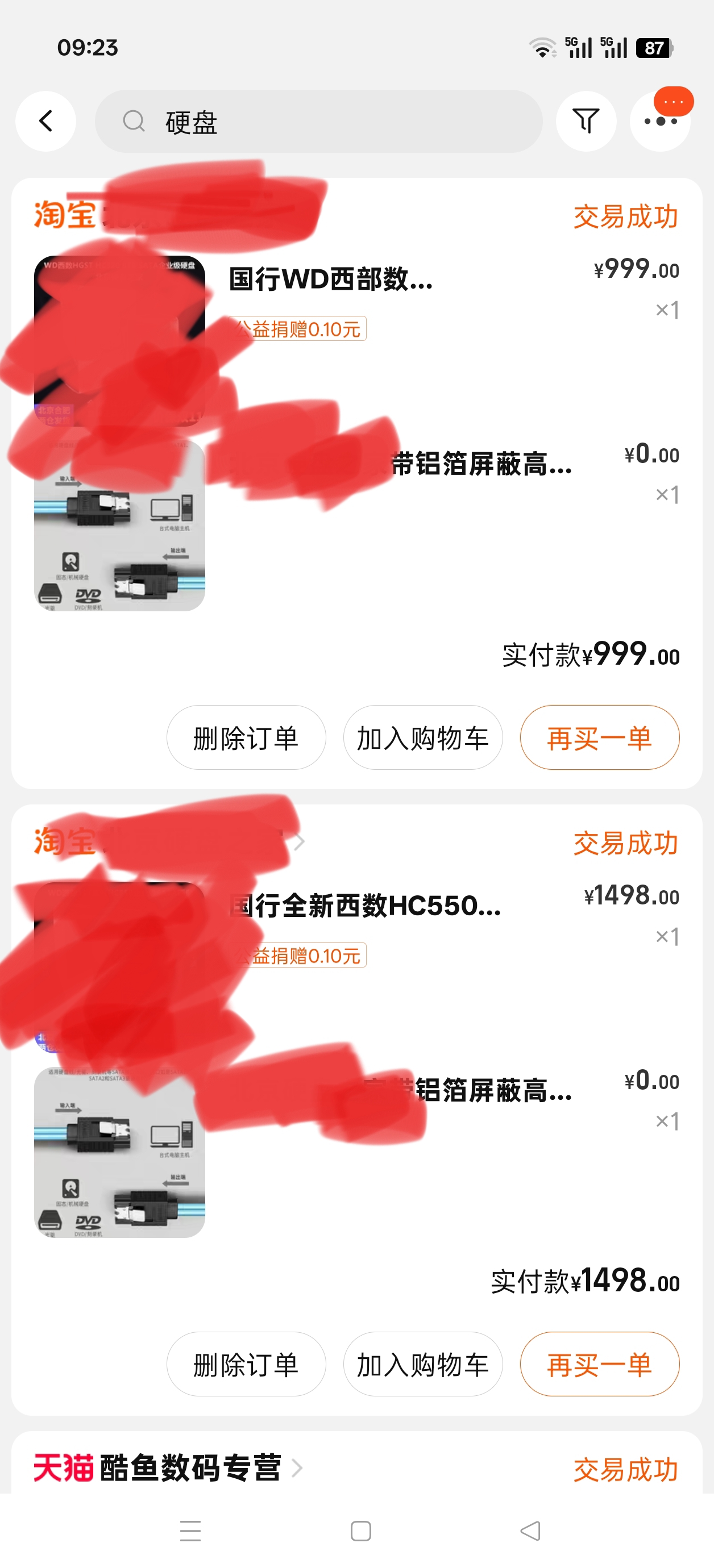Open the 国行WD西部数 product item
Image resolution: width=714 pixels, height=1568 pixels.
click(331, 280)
